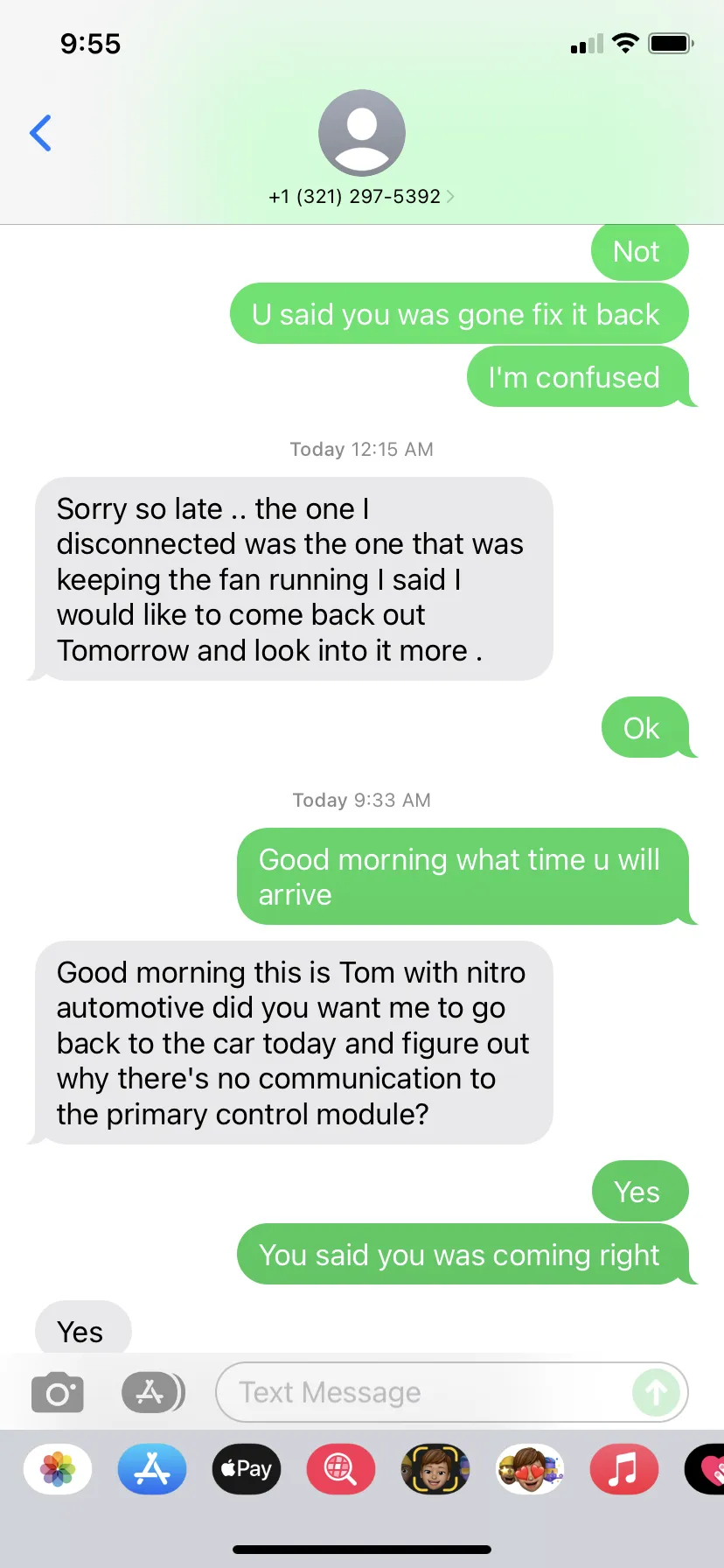Go back to the messages list
This screenshot has width=724, height=1568.
40,133
